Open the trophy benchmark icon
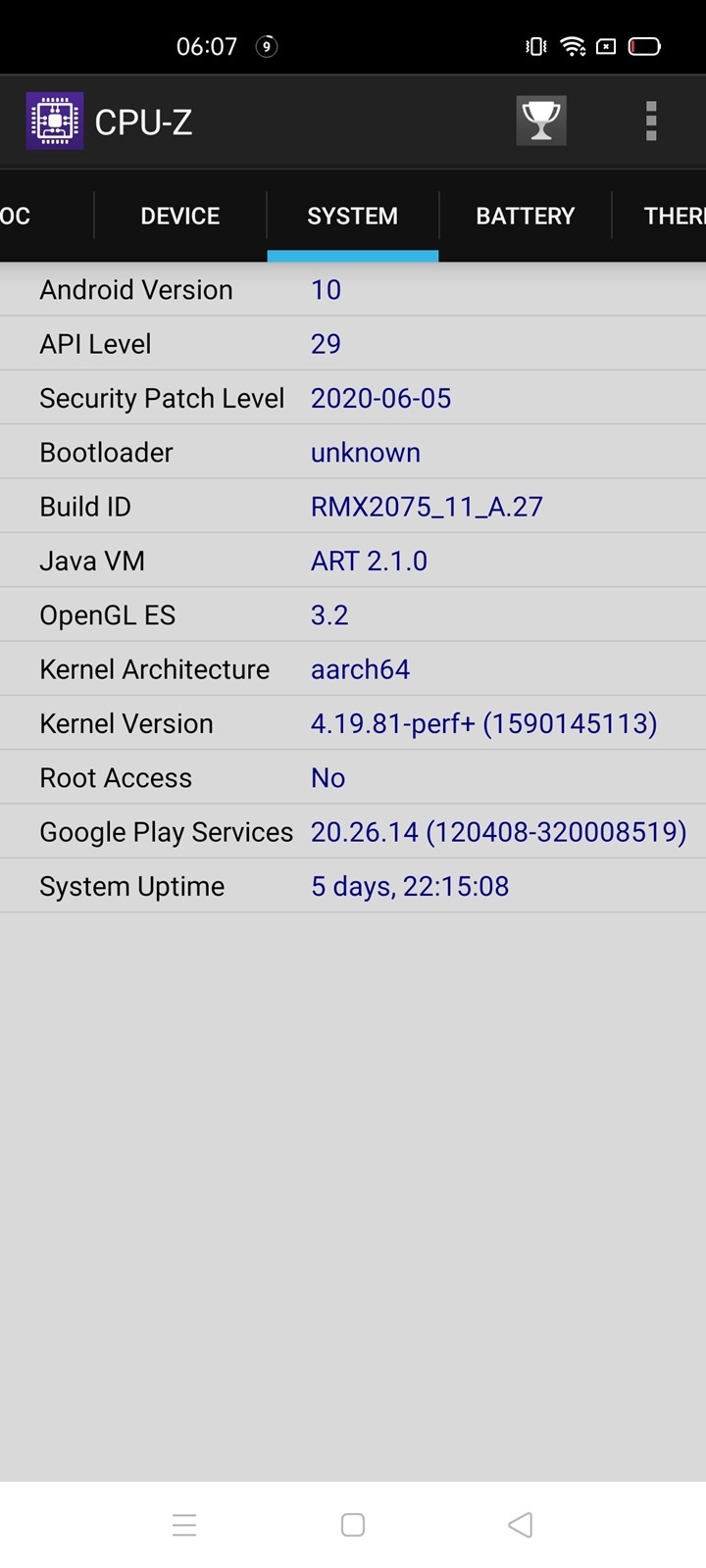706x1568 pixels. (541, 122)
